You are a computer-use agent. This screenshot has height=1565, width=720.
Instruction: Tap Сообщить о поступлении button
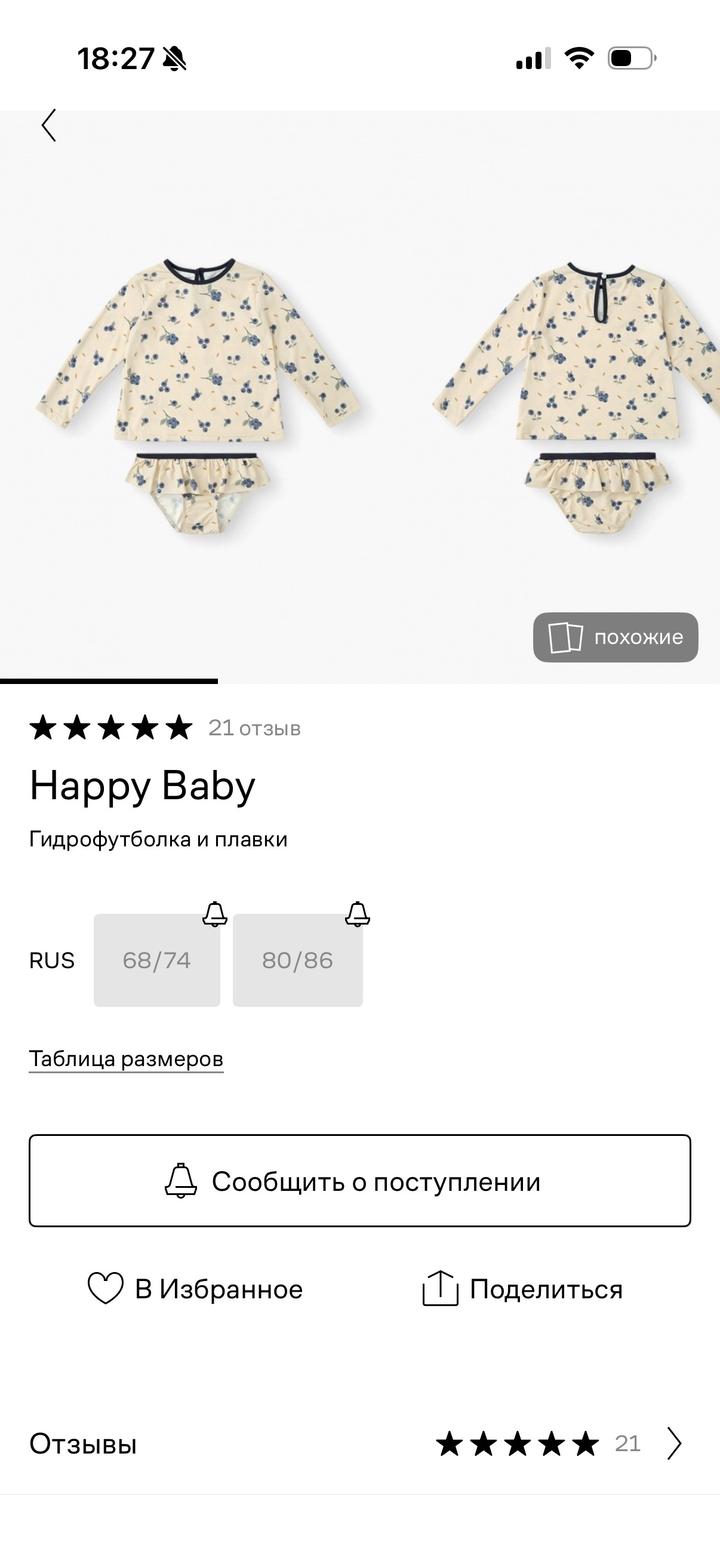pyautogui.click(x=360, y=1181)
